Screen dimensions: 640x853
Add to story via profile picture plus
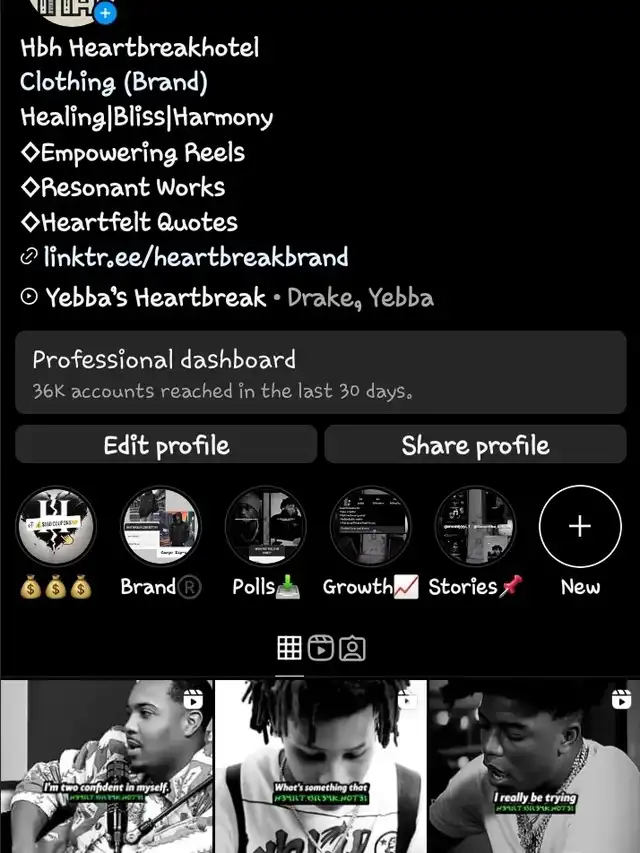pyautogui.click(x=104, y=13)
